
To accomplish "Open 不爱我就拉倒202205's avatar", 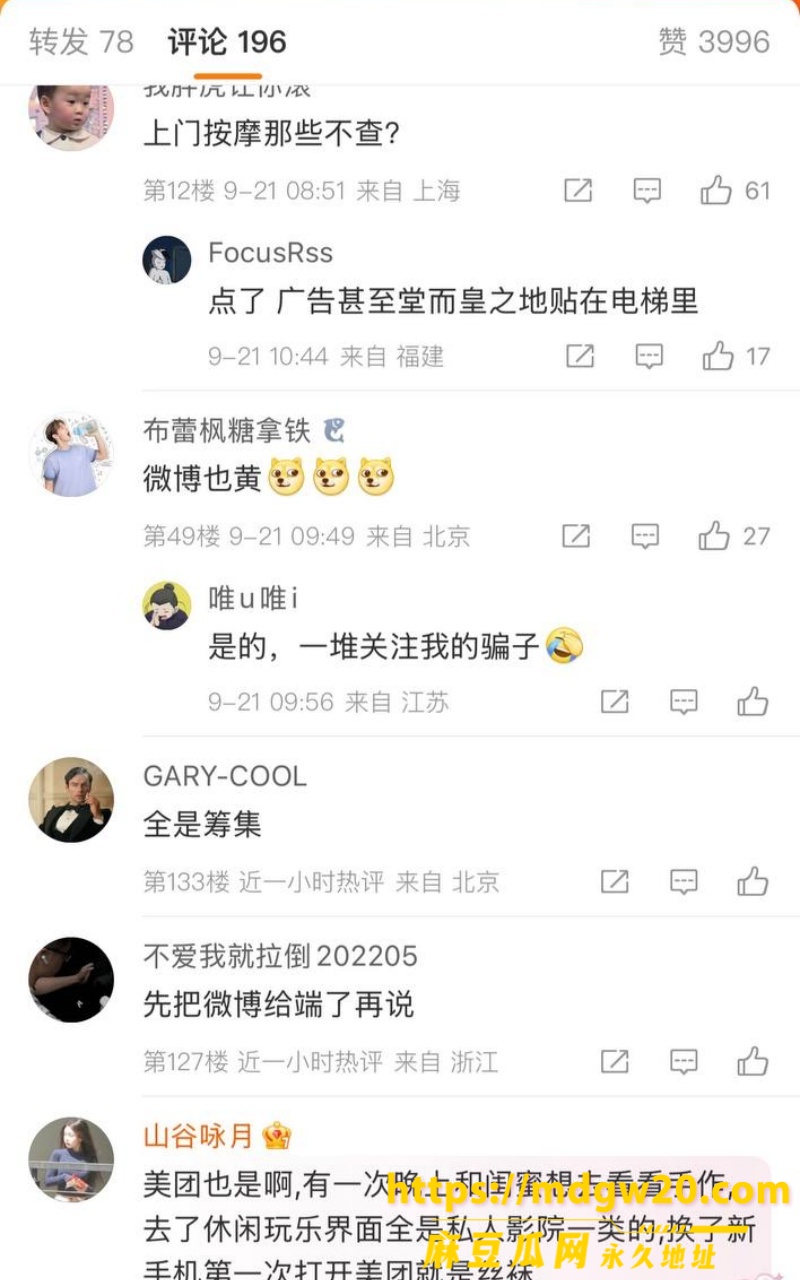I will click(x=71, y=980).
